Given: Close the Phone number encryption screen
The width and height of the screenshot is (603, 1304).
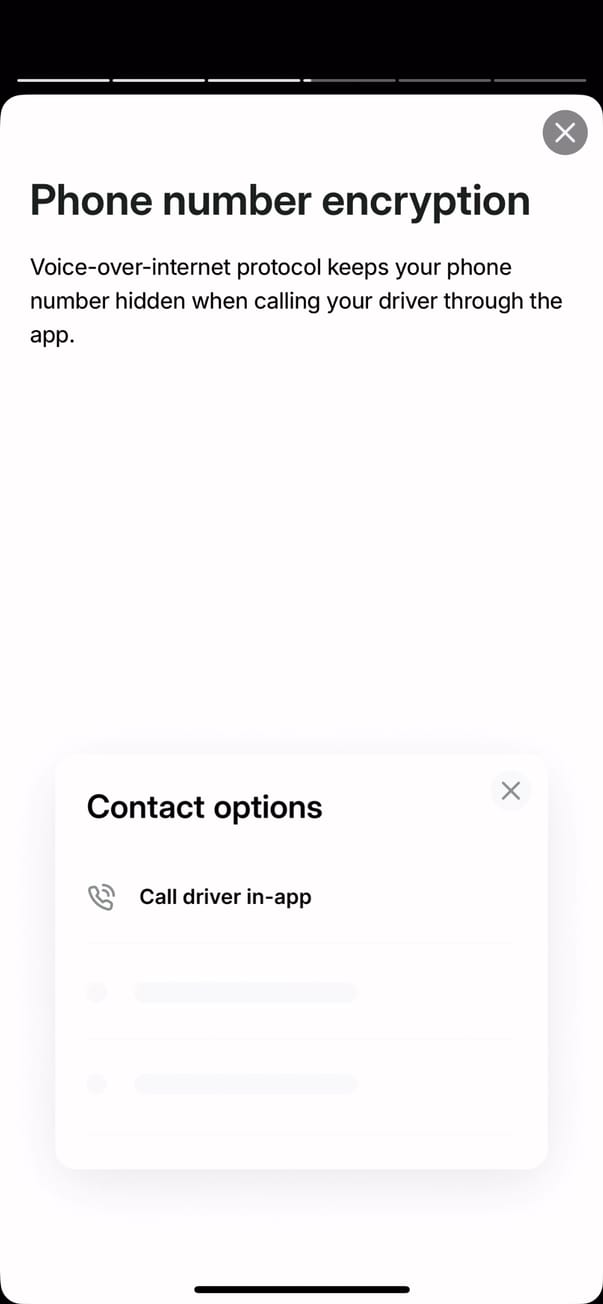Looking at the screenshot, I should (565, 132).
